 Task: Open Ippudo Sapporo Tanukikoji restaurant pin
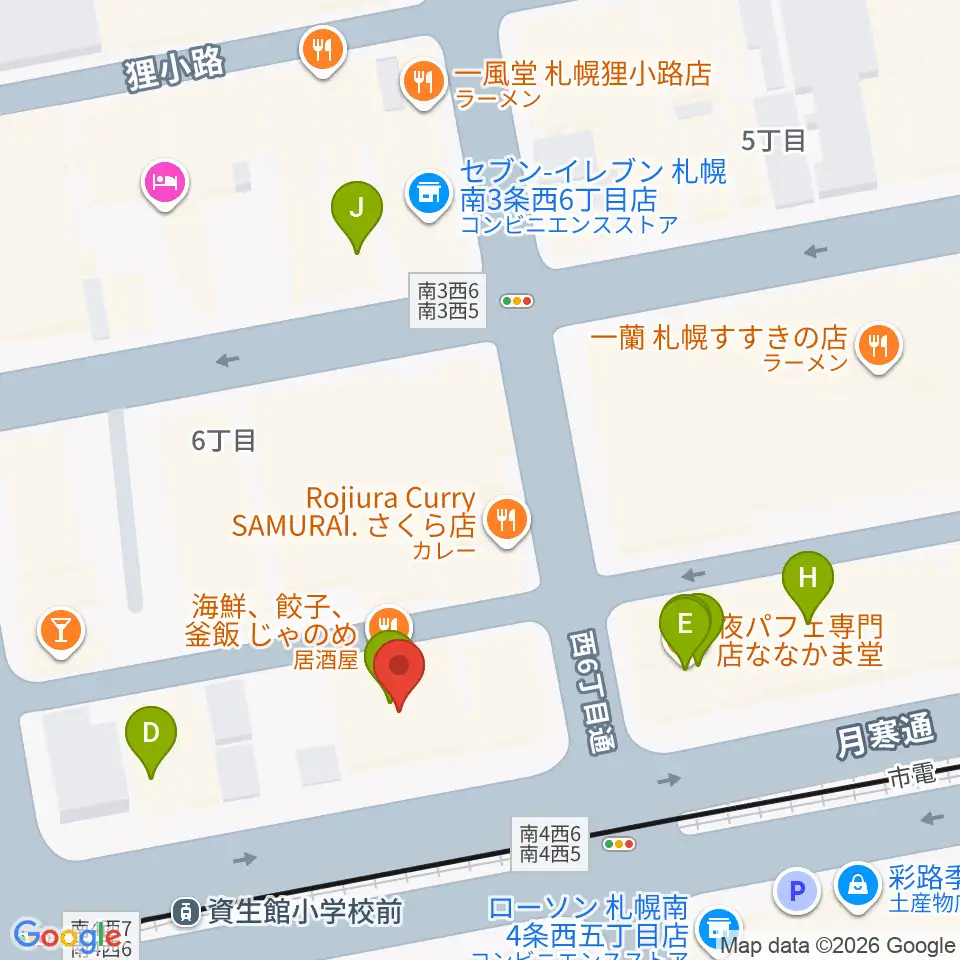pos(423,83)
